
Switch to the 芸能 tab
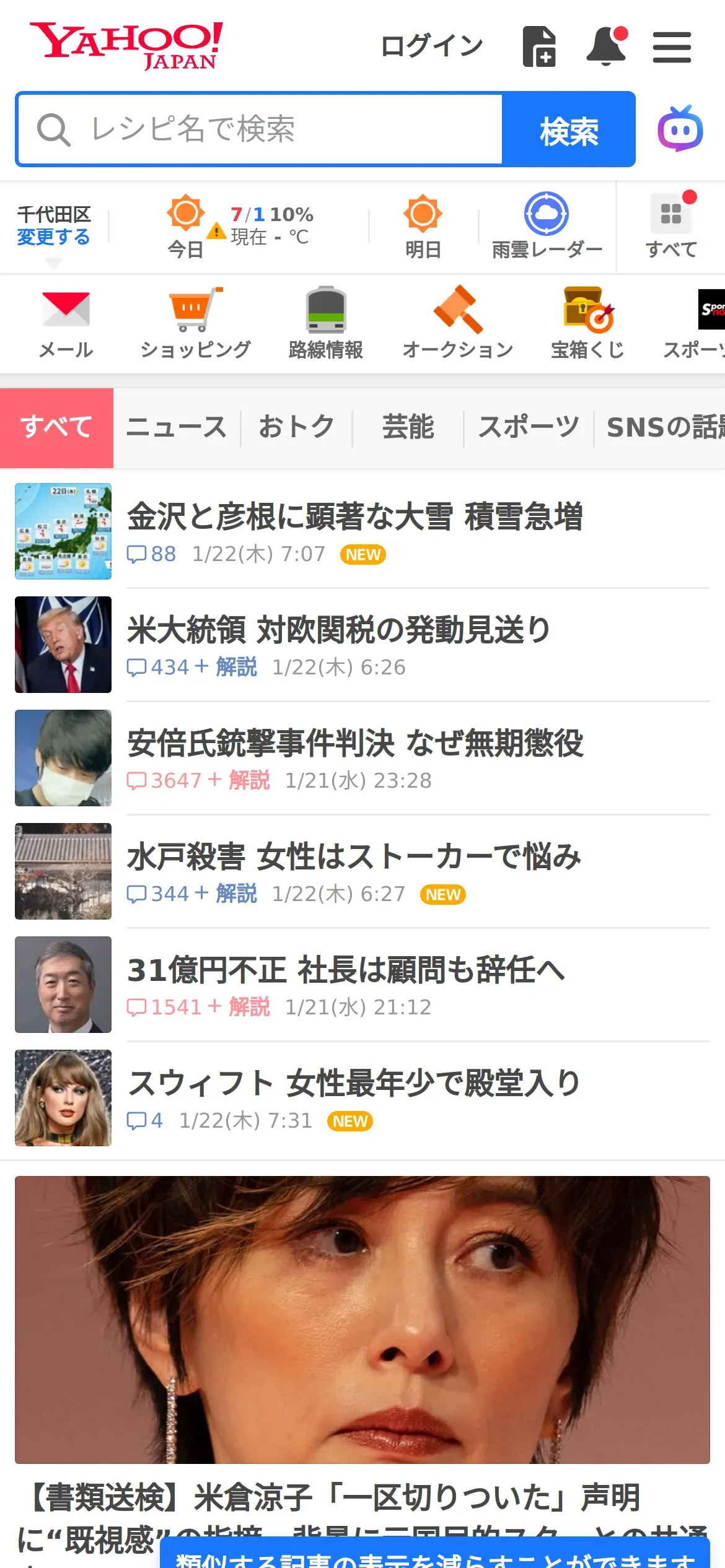[x=408, y=427]
